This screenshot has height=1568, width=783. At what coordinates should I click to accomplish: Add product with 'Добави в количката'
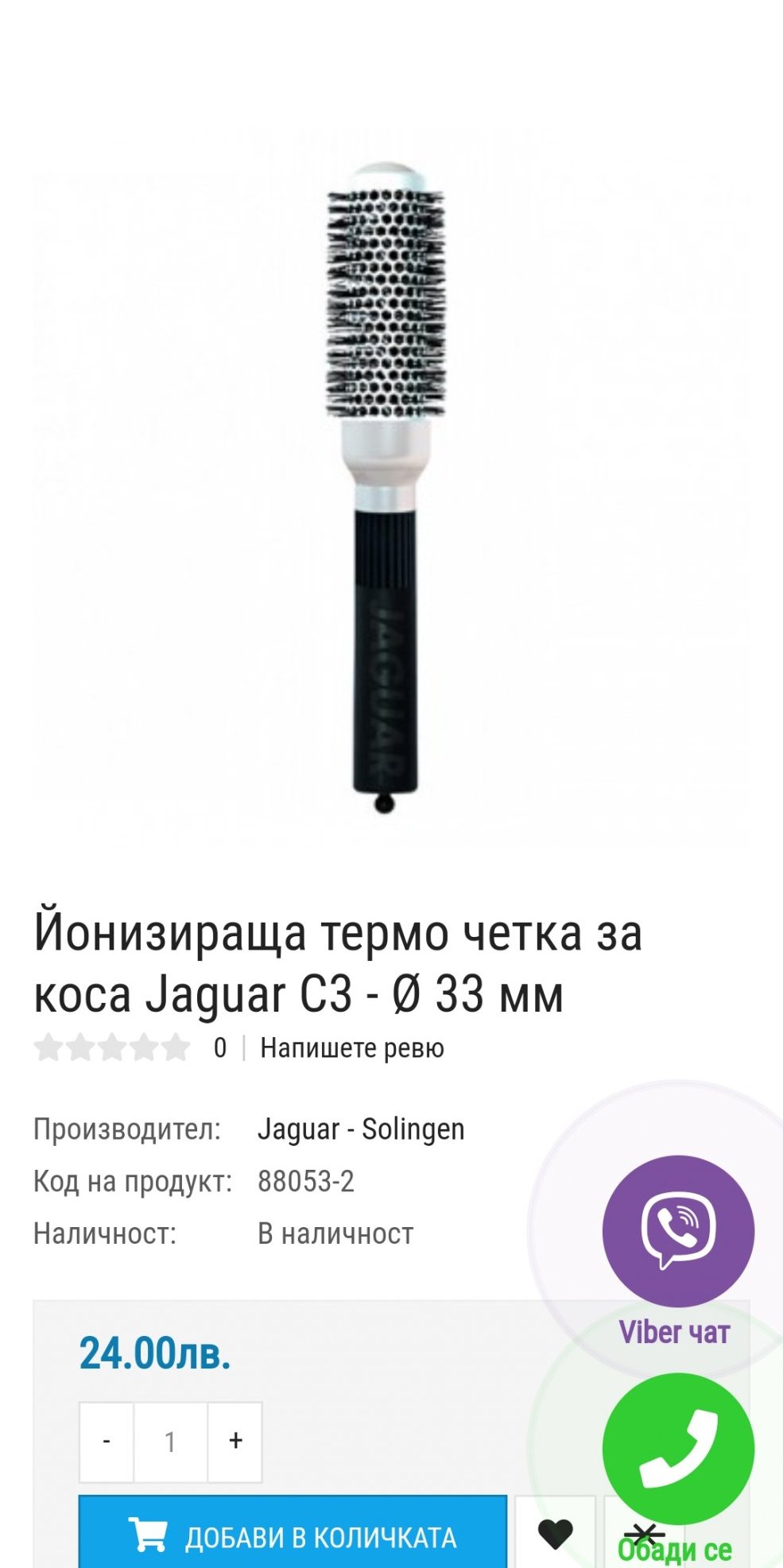(293, 1535)
